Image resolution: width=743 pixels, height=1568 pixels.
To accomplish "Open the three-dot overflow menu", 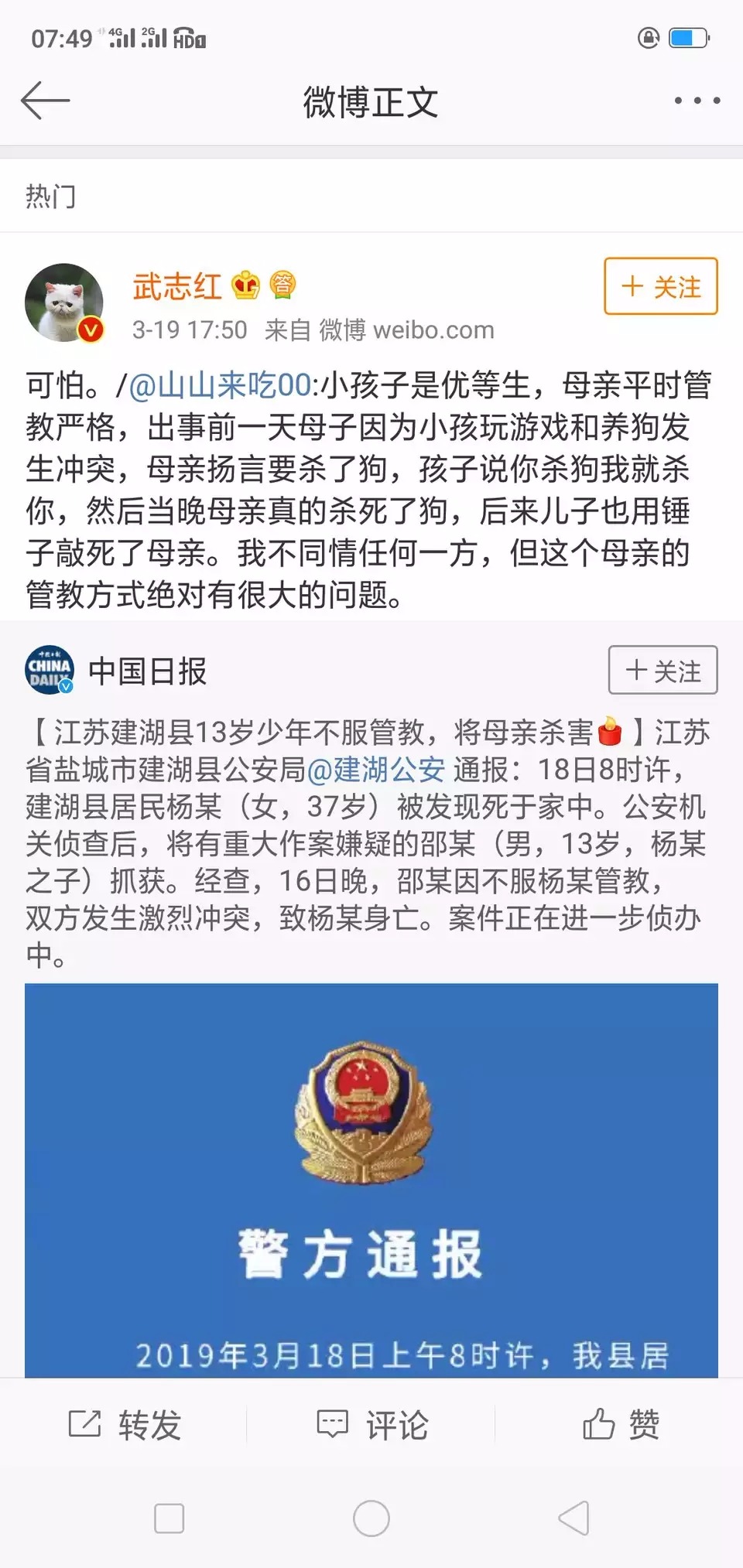I will (697, 101).
